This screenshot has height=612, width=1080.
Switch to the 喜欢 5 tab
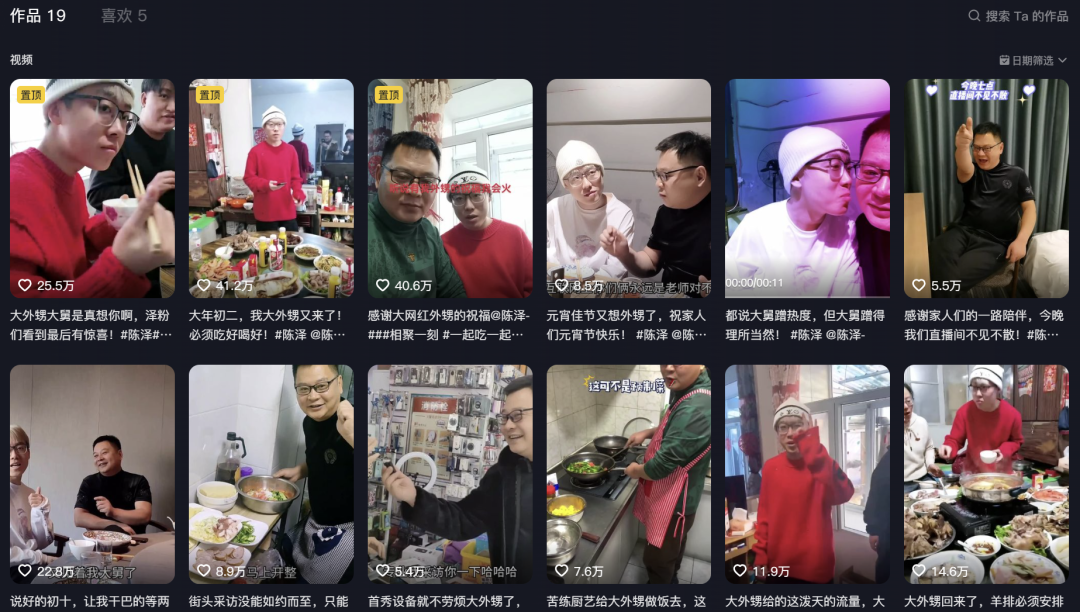123,15
